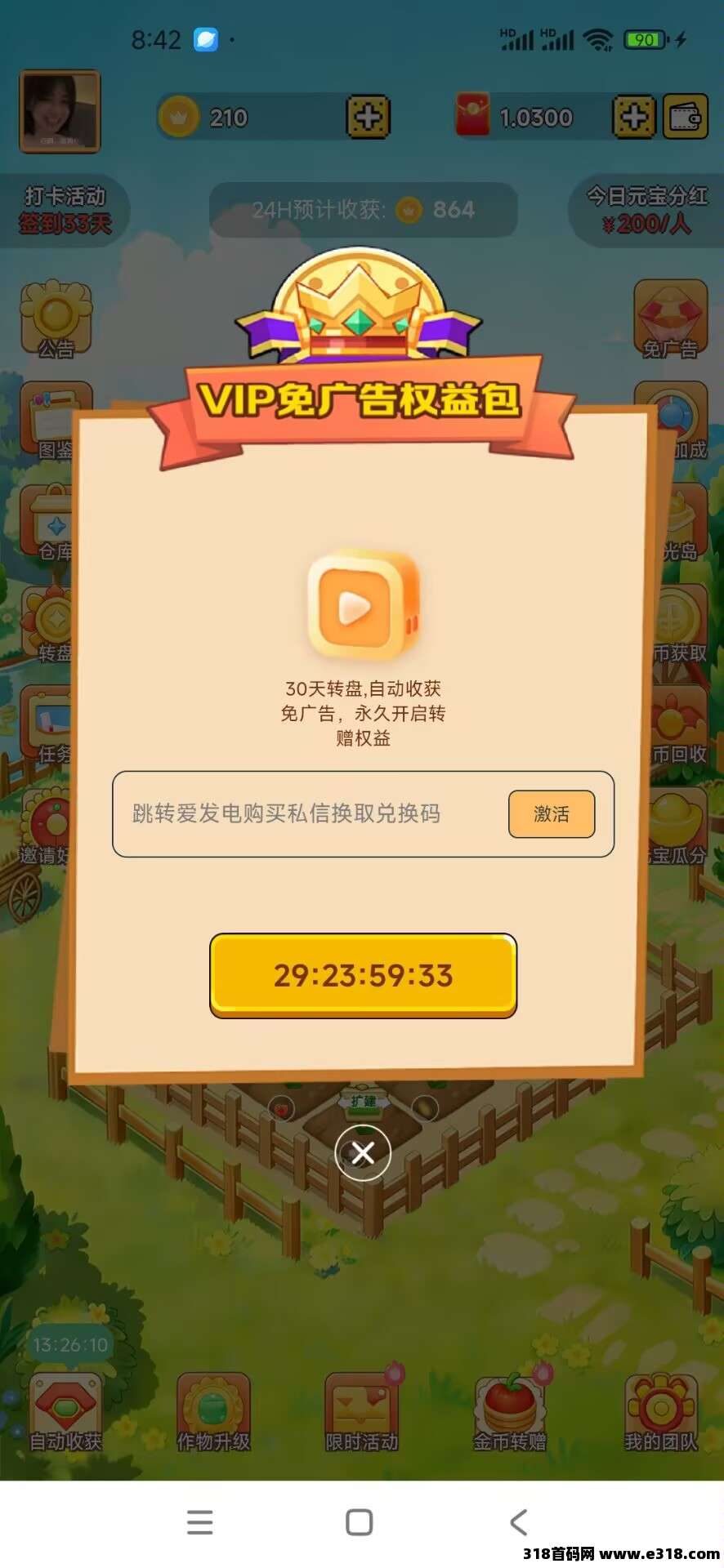724x1568 pixels.
Task: Open 限时活动 limited-time events
Action: 361,1414
